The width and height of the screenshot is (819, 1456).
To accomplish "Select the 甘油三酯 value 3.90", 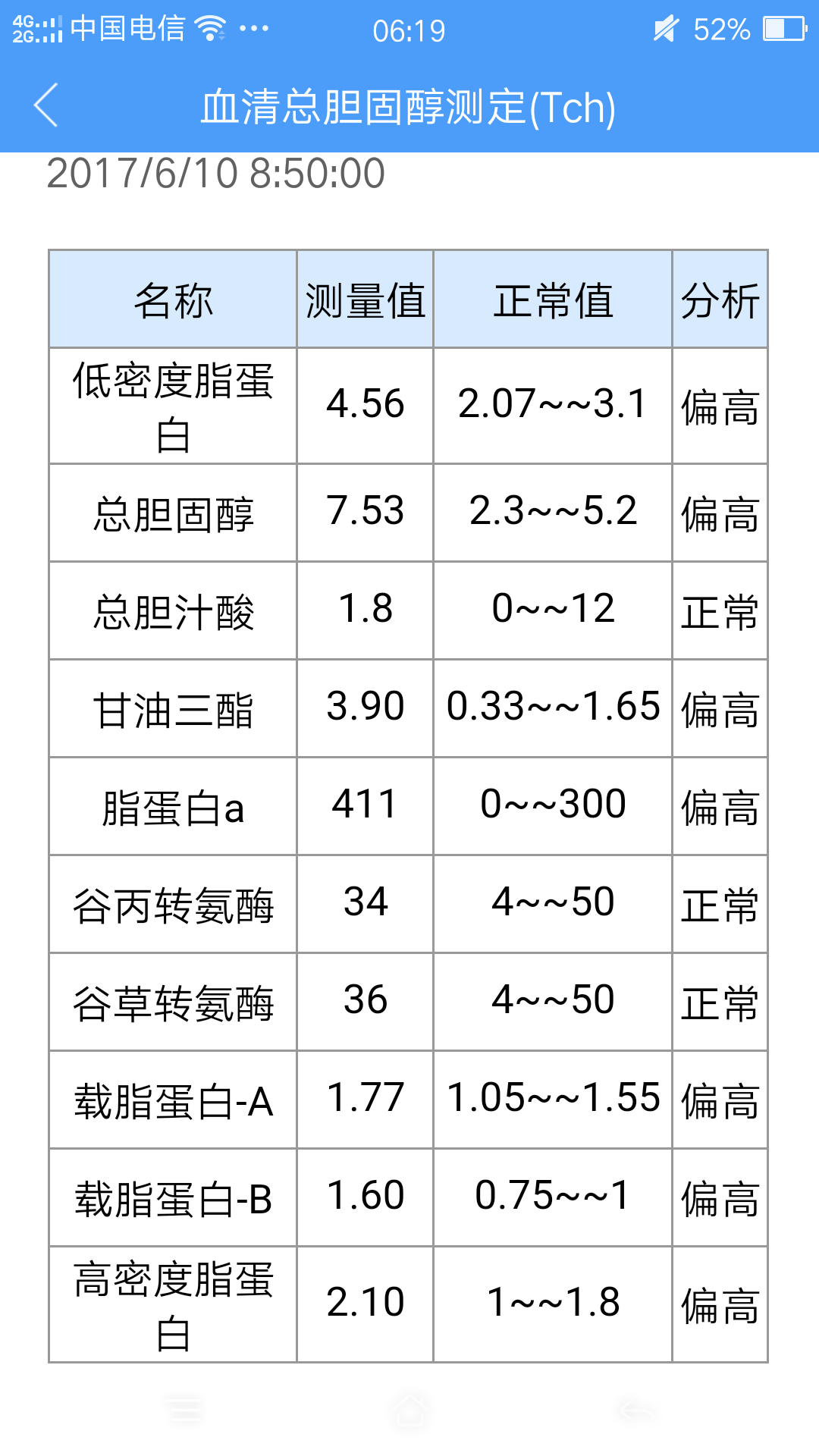I will point(365,707).
